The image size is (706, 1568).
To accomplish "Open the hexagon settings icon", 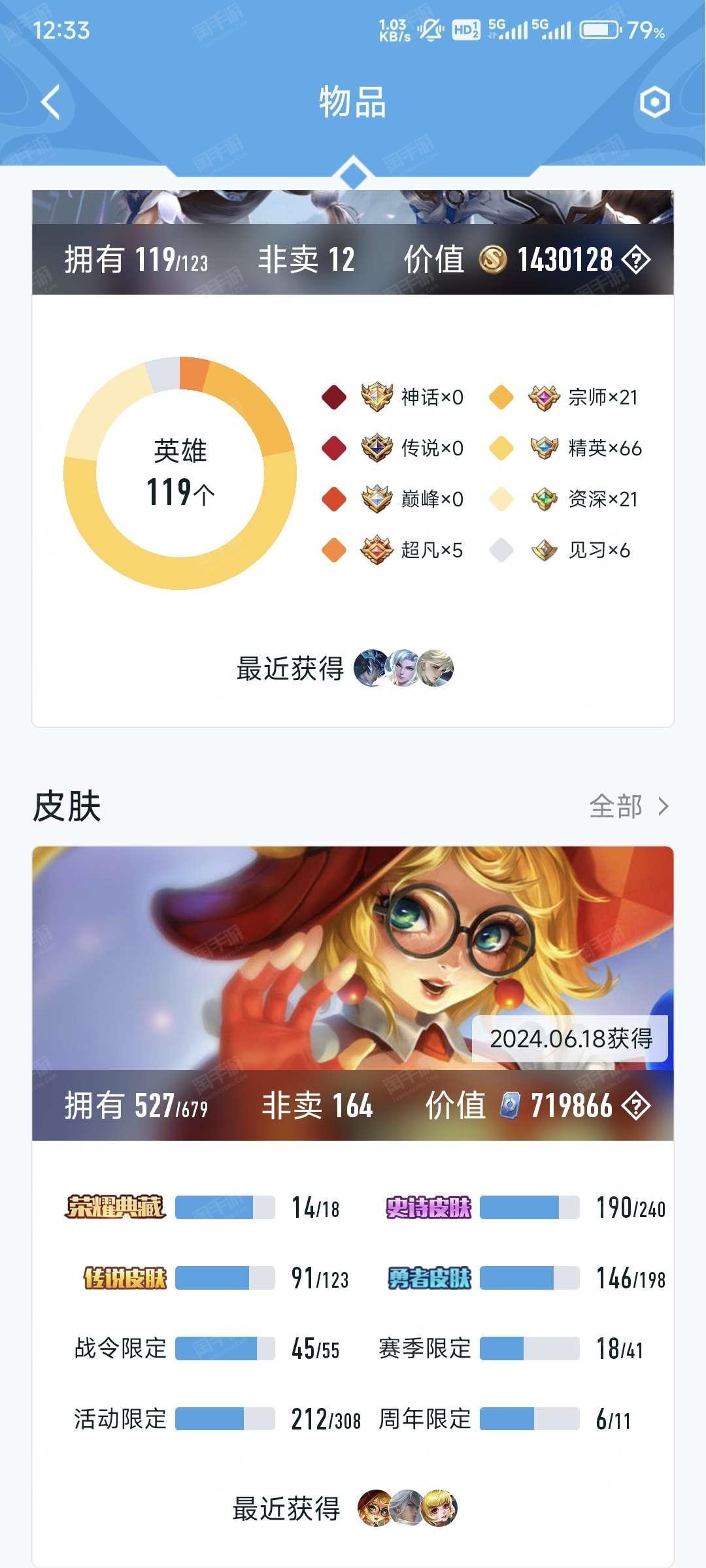I will (654, 103).
